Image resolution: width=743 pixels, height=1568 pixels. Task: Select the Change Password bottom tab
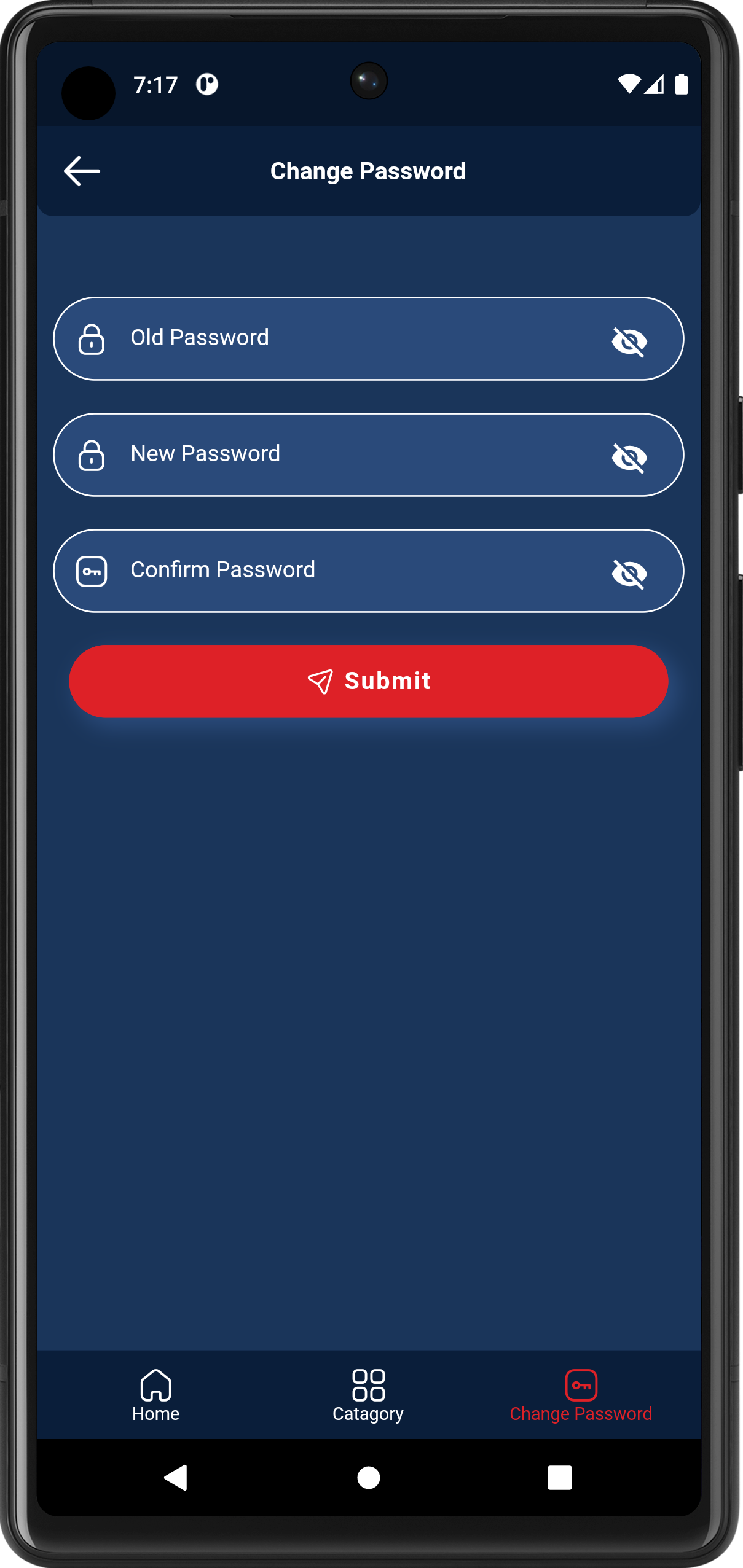(580, 1395)
